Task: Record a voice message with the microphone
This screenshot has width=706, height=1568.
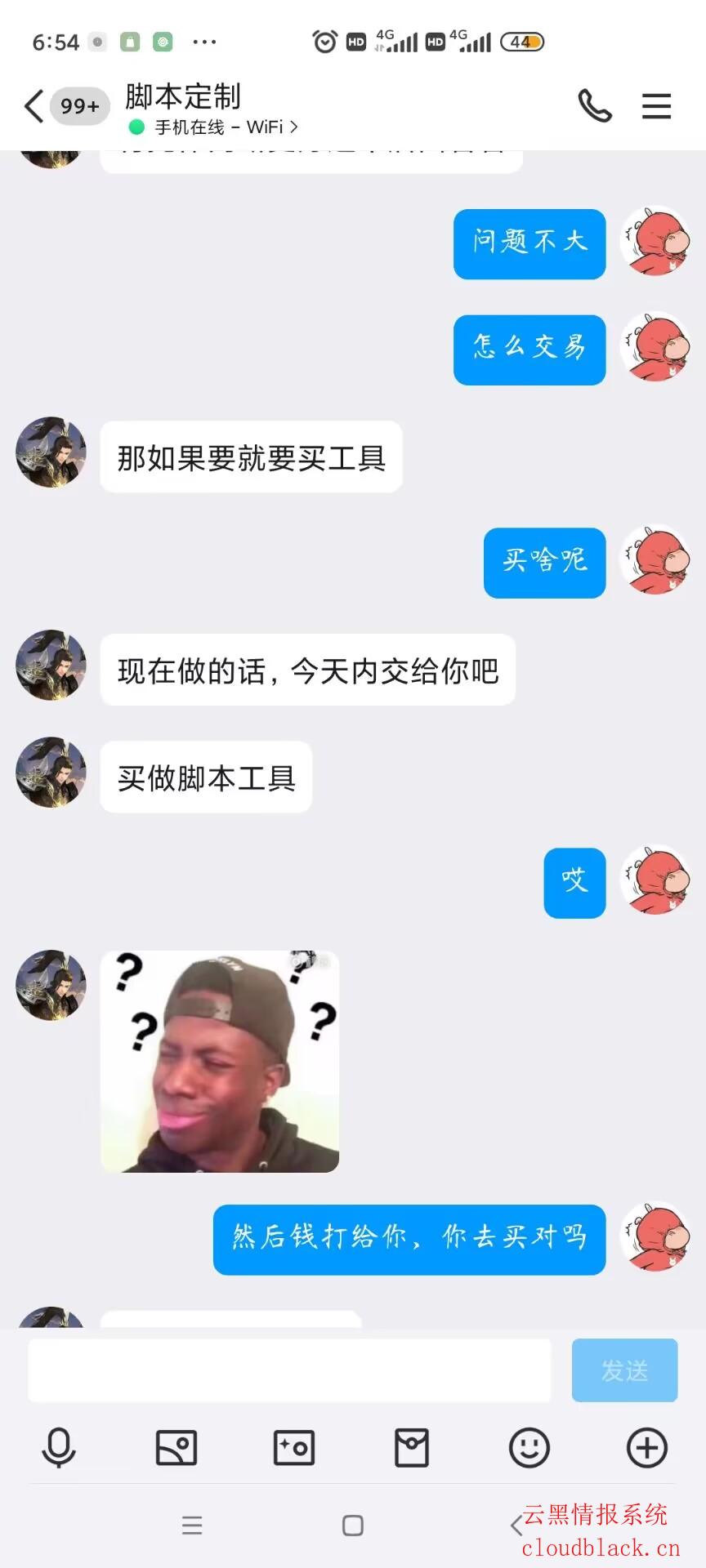Action: pyautogui.click(x=59, y=1448)
